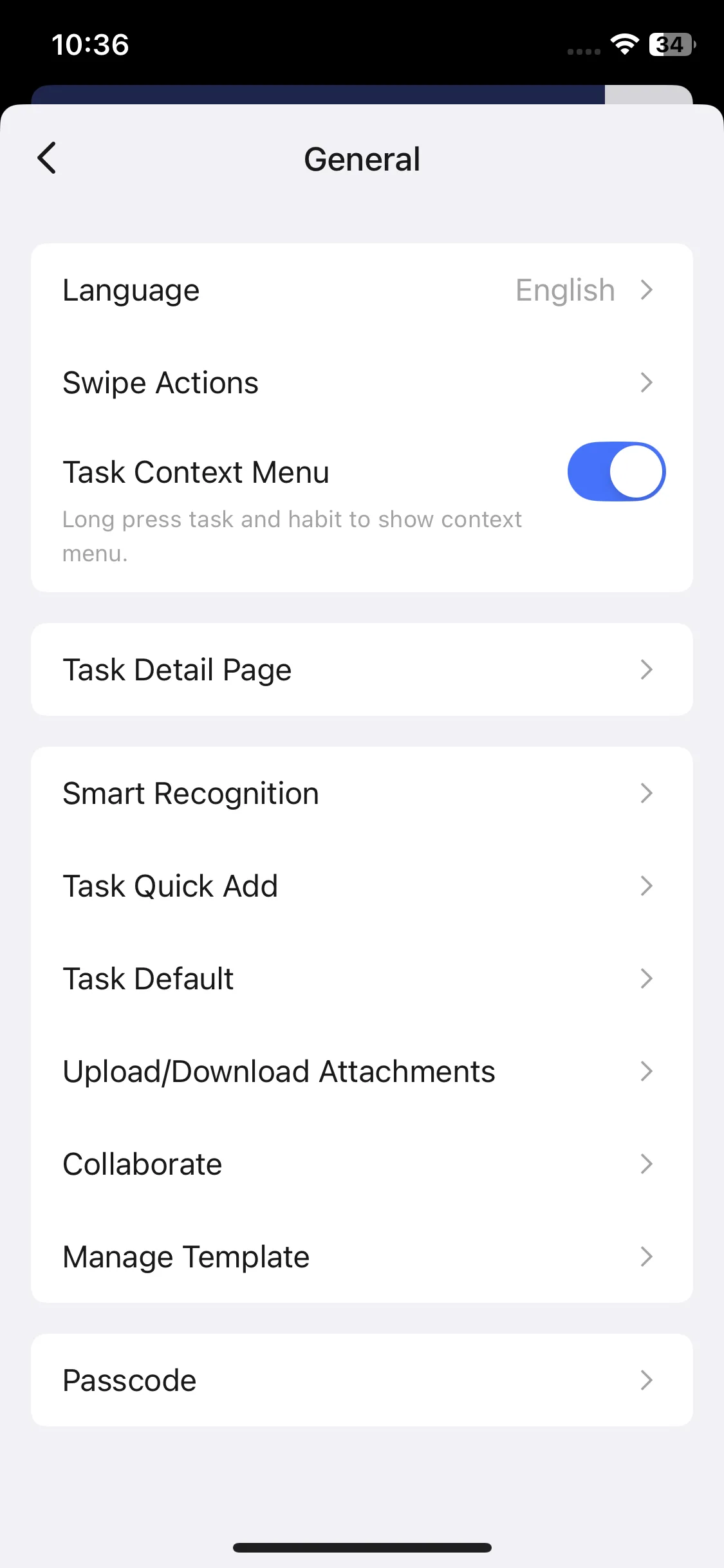Turn off Task Context Menu switch
Viewport: 724px width, 1568px height.
pyautogui.click(x=616, y=472)
